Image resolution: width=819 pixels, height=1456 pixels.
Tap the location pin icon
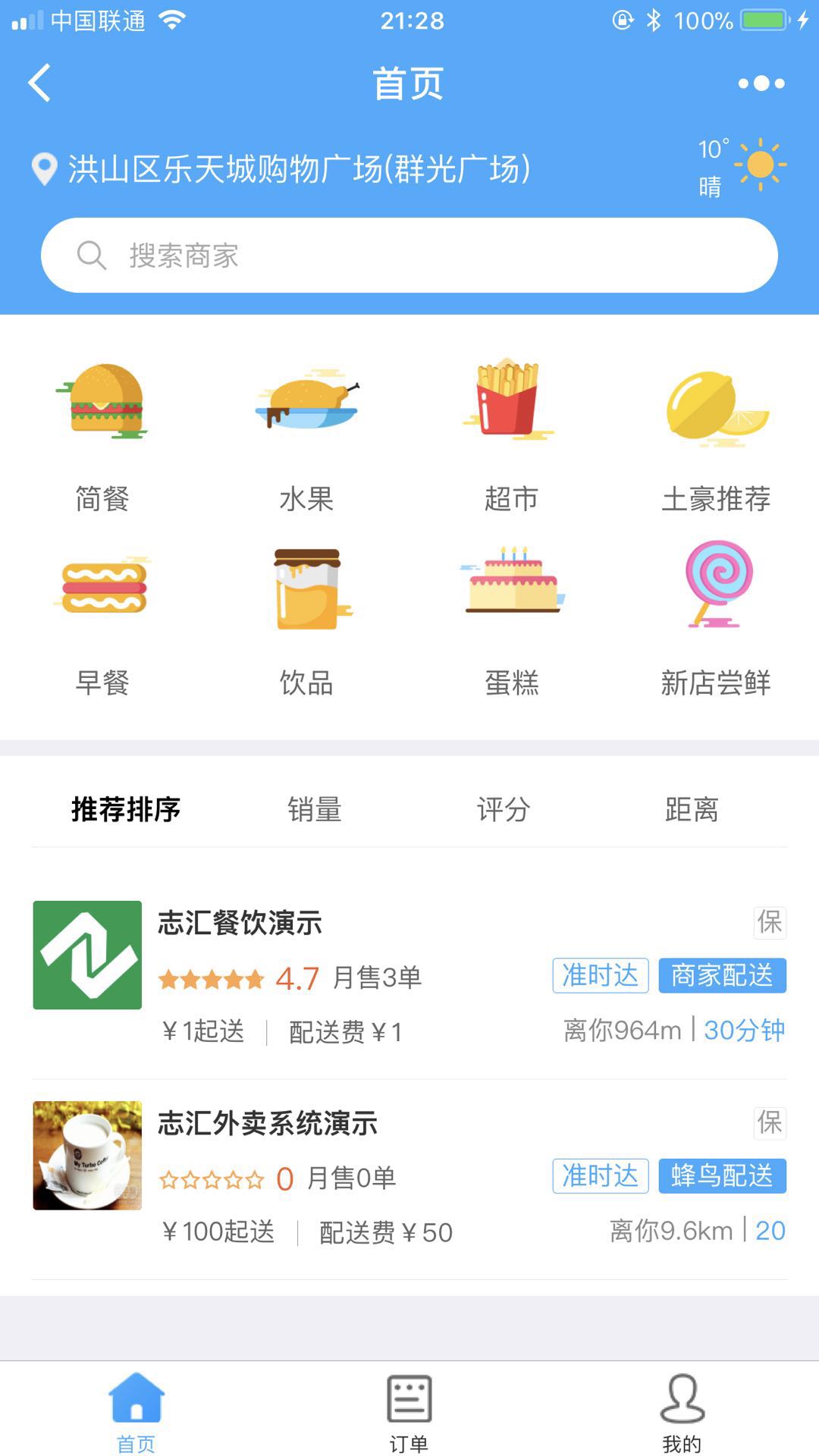click(x=43, y=168)
